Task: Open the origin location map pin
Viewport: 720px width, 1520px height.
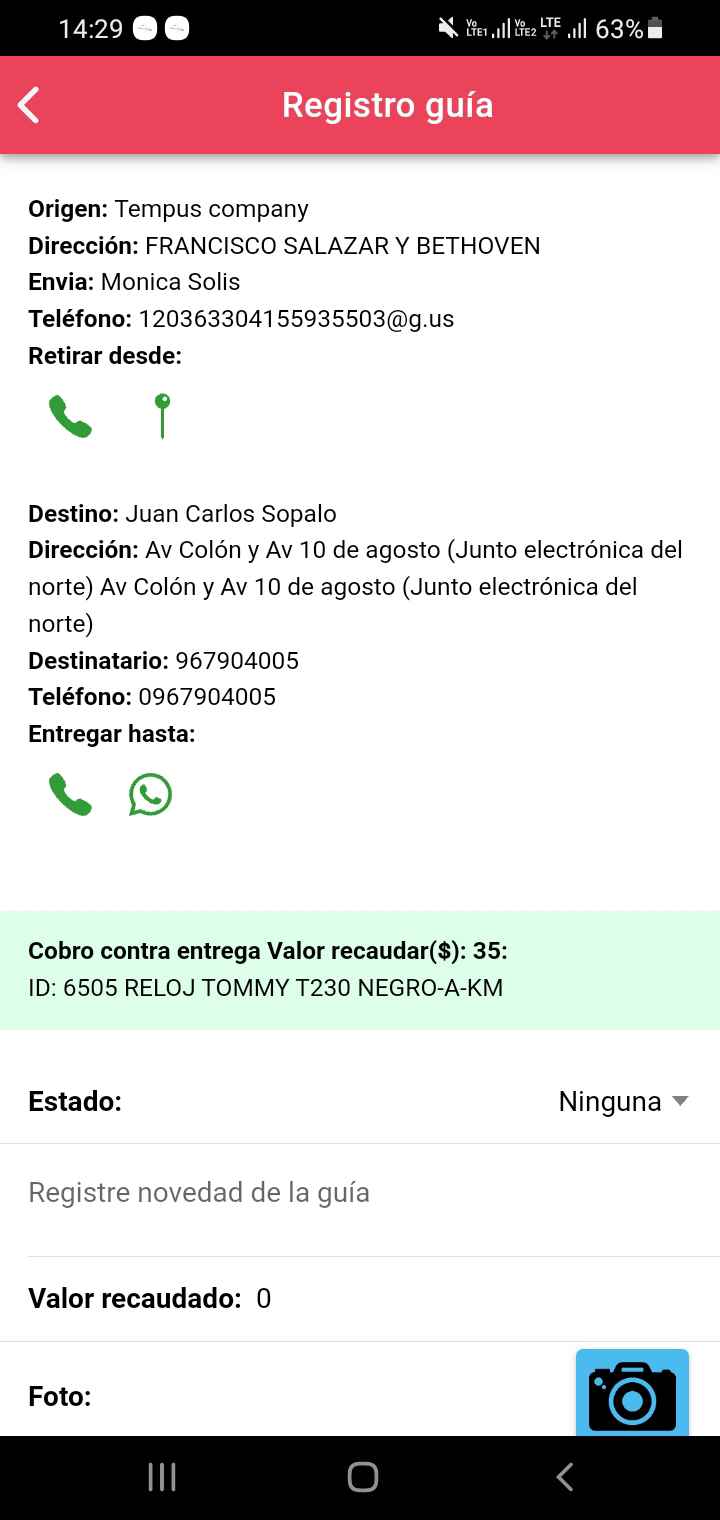Action: point(162,416)
